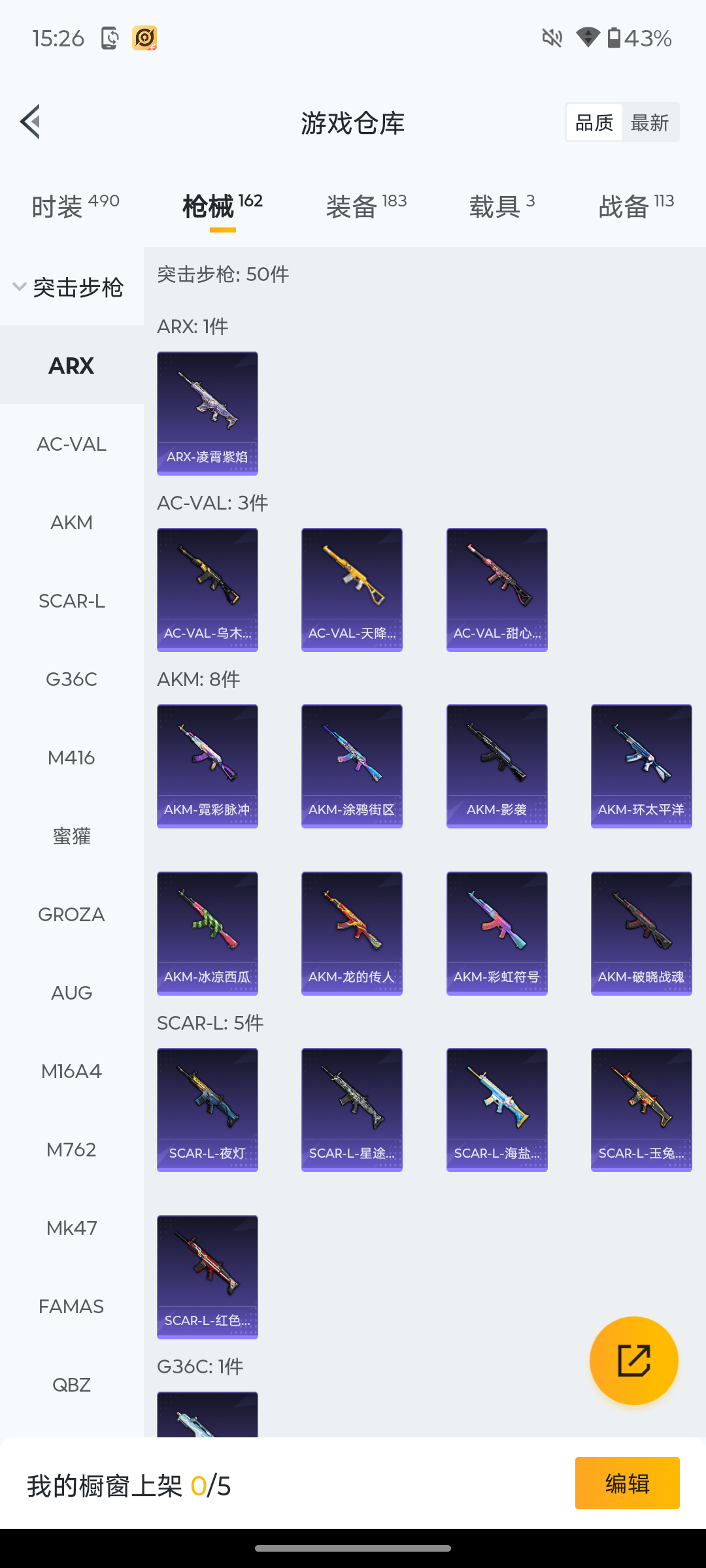This screenshot has width=706, height=1568.
Task: Go back using the top-left arrow
Action: pyautogui.click(x=31, y=122)
